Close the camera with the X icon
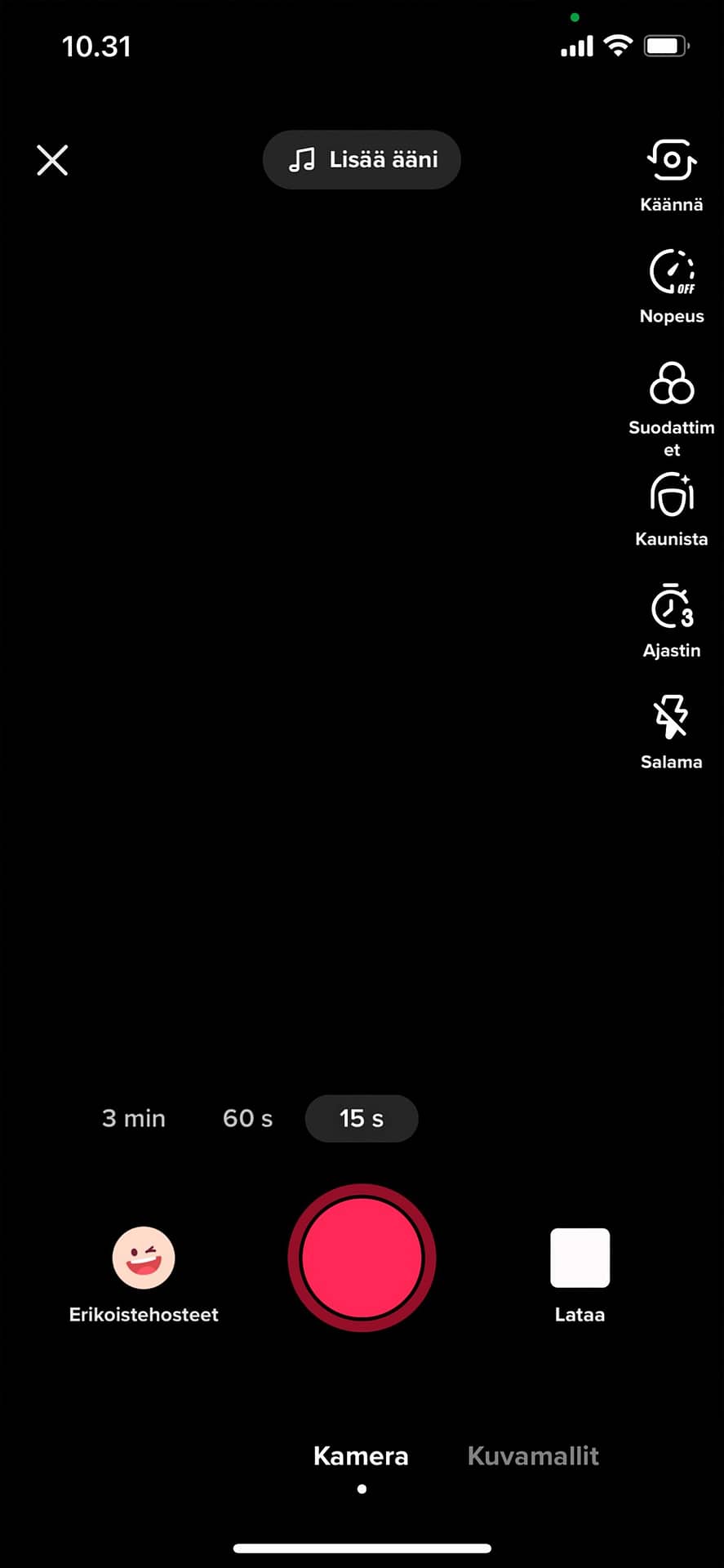This screenshot has height=1568, width=724. [x=52, y=160]
